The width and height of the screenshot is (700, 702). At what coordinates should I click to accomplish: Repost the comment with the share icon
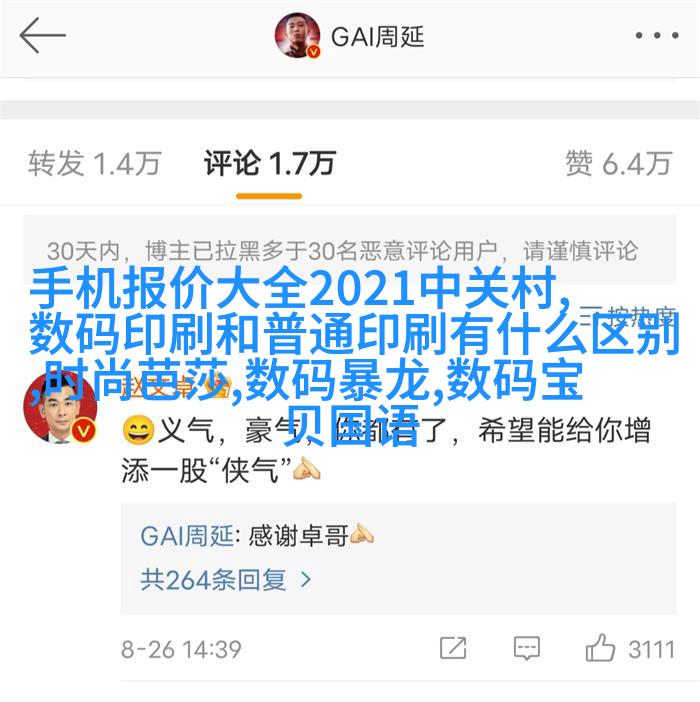(451, 648)
